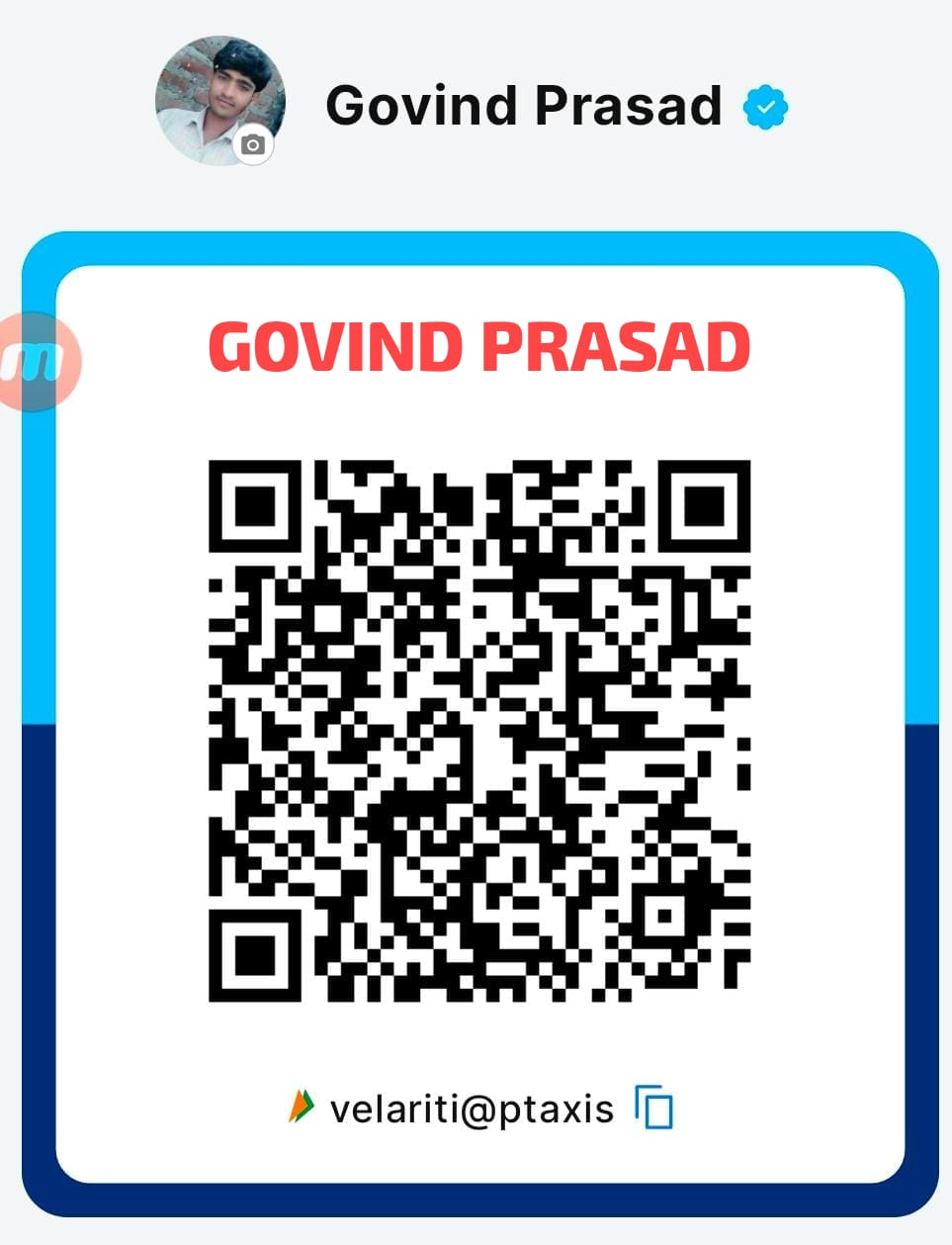Change profile photo via camera icon
The width and height of the screenshot is (952, 1245).
tap(253, 145)
